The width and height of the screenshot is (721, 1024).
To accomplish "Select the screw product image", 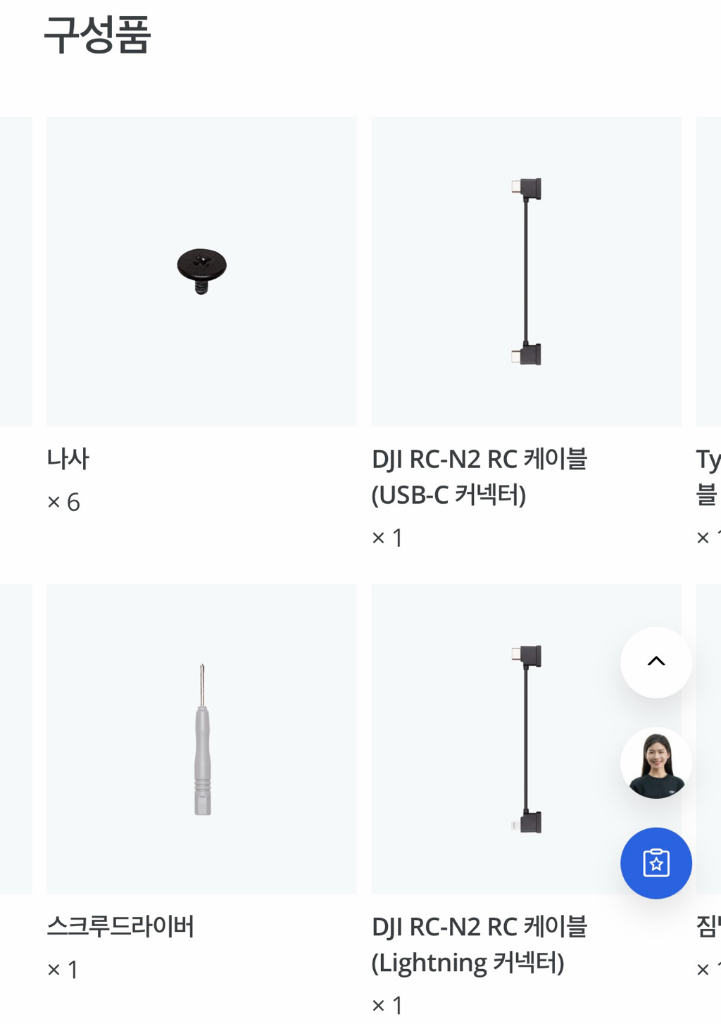I will [x=201, y=270].
